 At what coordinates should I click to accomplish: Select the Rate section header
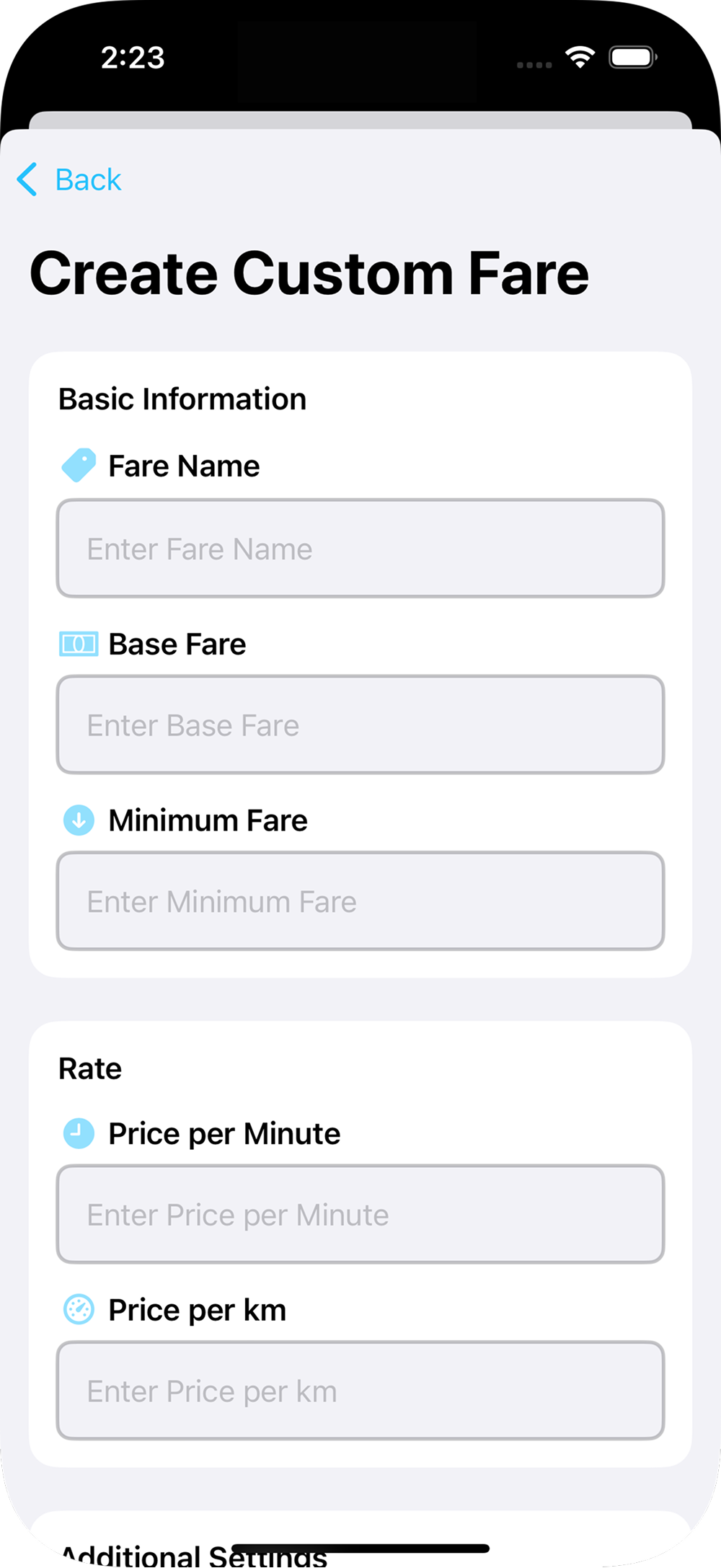[x=89, y=1068]
